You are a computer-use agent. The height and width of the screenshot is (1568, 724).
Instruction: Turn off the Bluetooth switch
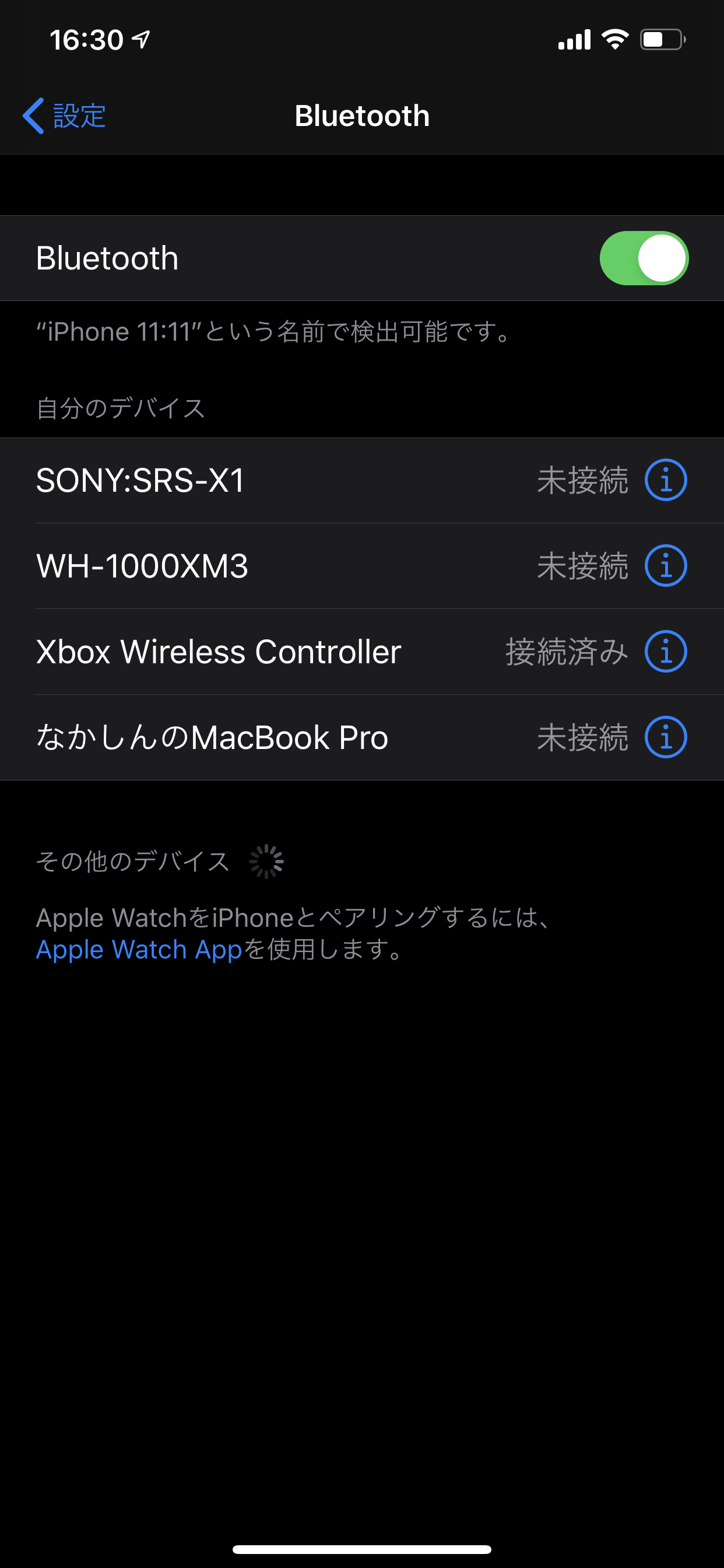[x=644, y=258]
